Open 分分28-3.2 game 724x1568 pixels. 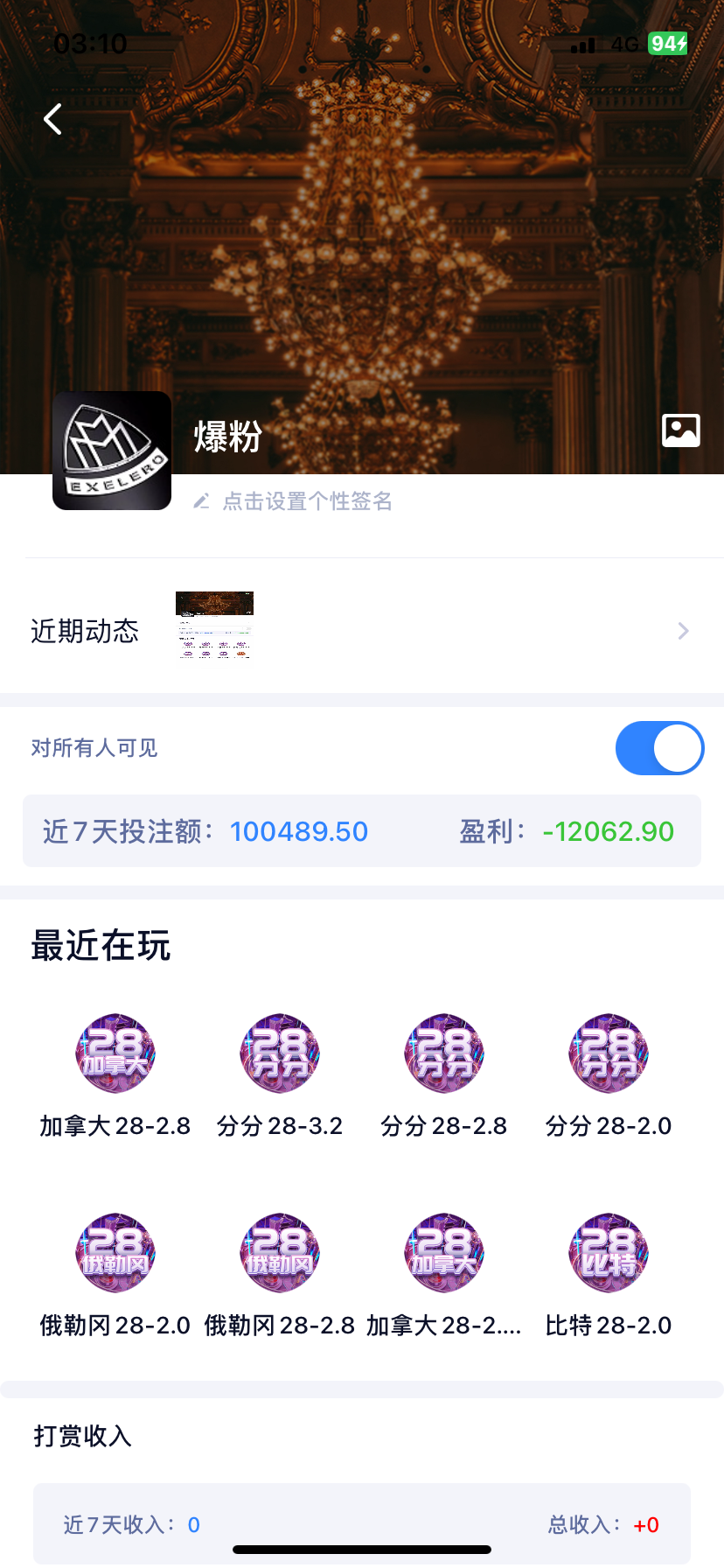click(x=280, y=1054)
